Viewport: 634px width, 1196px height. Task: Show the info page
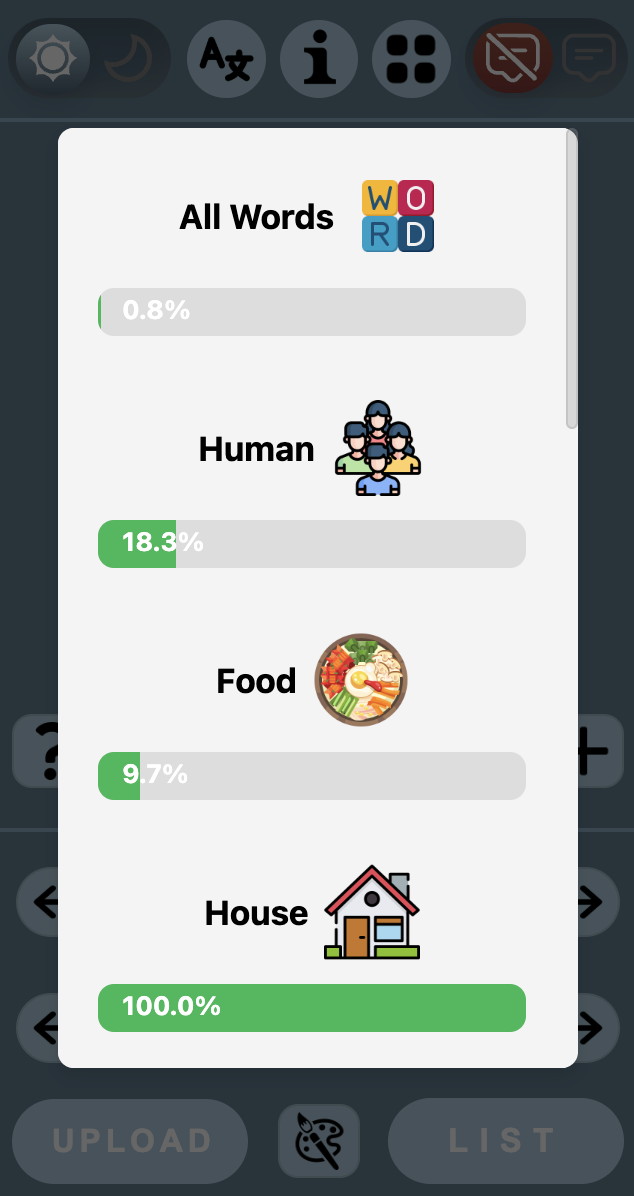click(x=319, y=59)
